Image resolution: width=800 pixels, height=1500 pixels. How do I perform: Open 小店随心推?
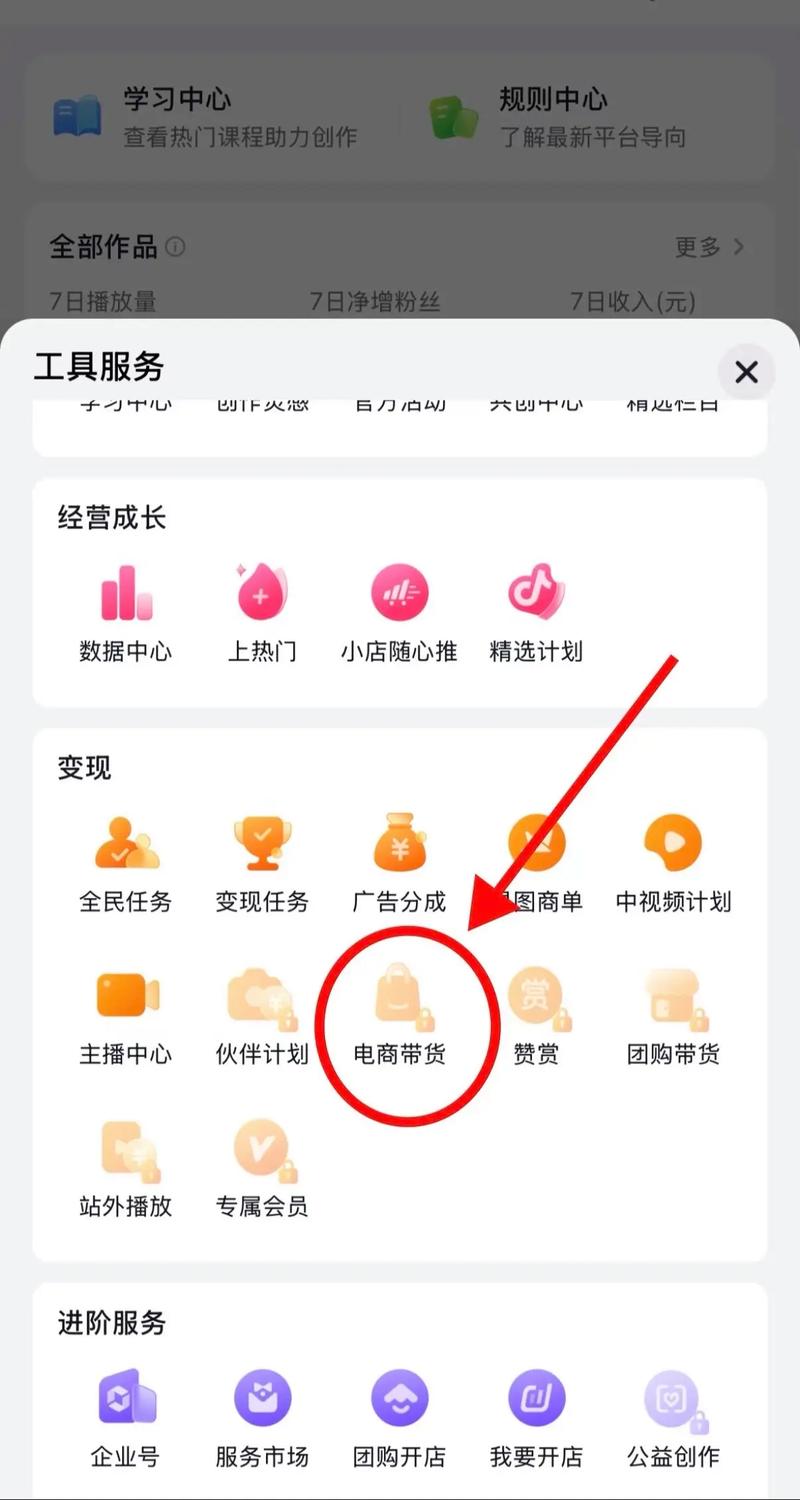click(399, 610)
